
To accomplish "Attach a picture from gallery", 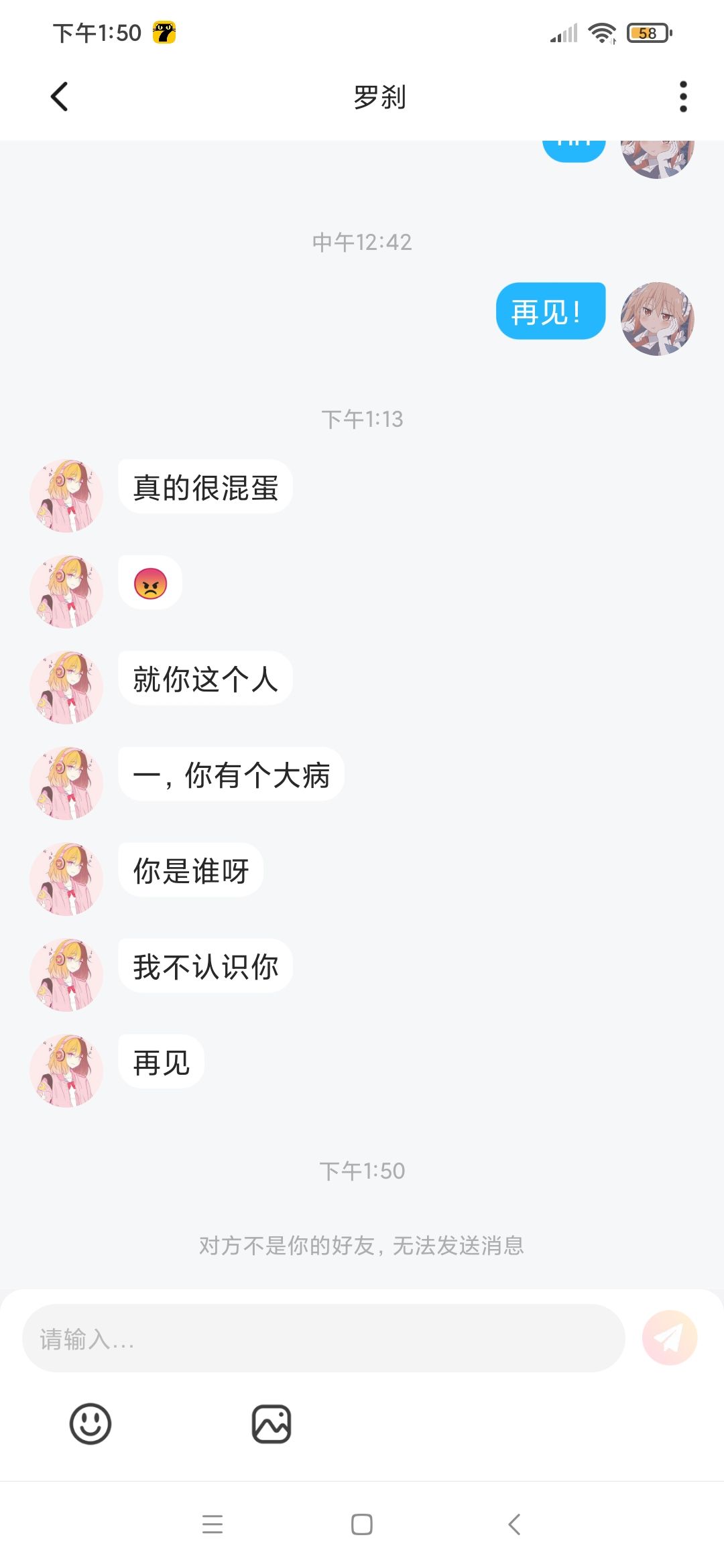I will click(271, 1423).
